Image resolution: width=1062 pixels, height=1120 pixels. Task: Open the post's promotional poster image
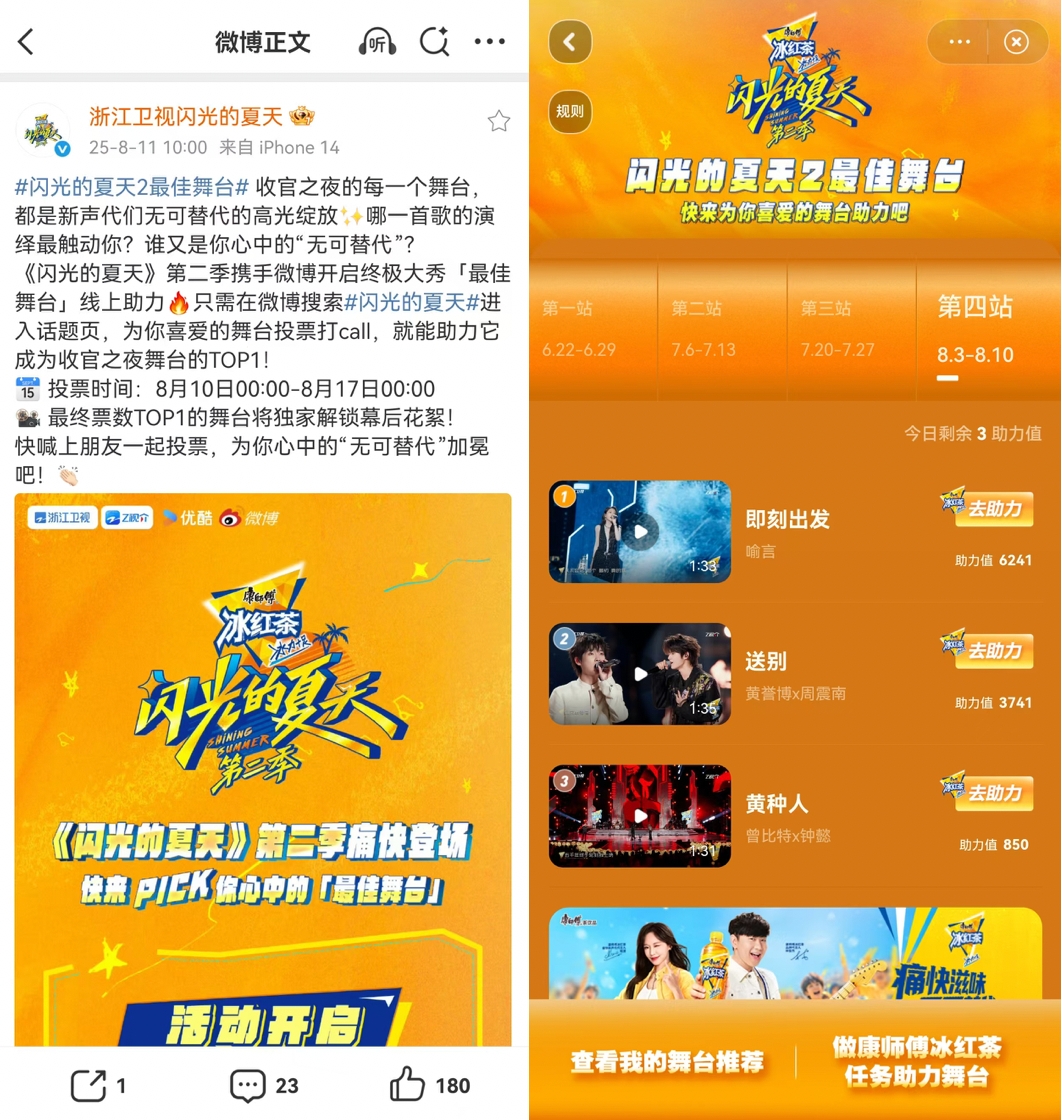tap(263, 768)
